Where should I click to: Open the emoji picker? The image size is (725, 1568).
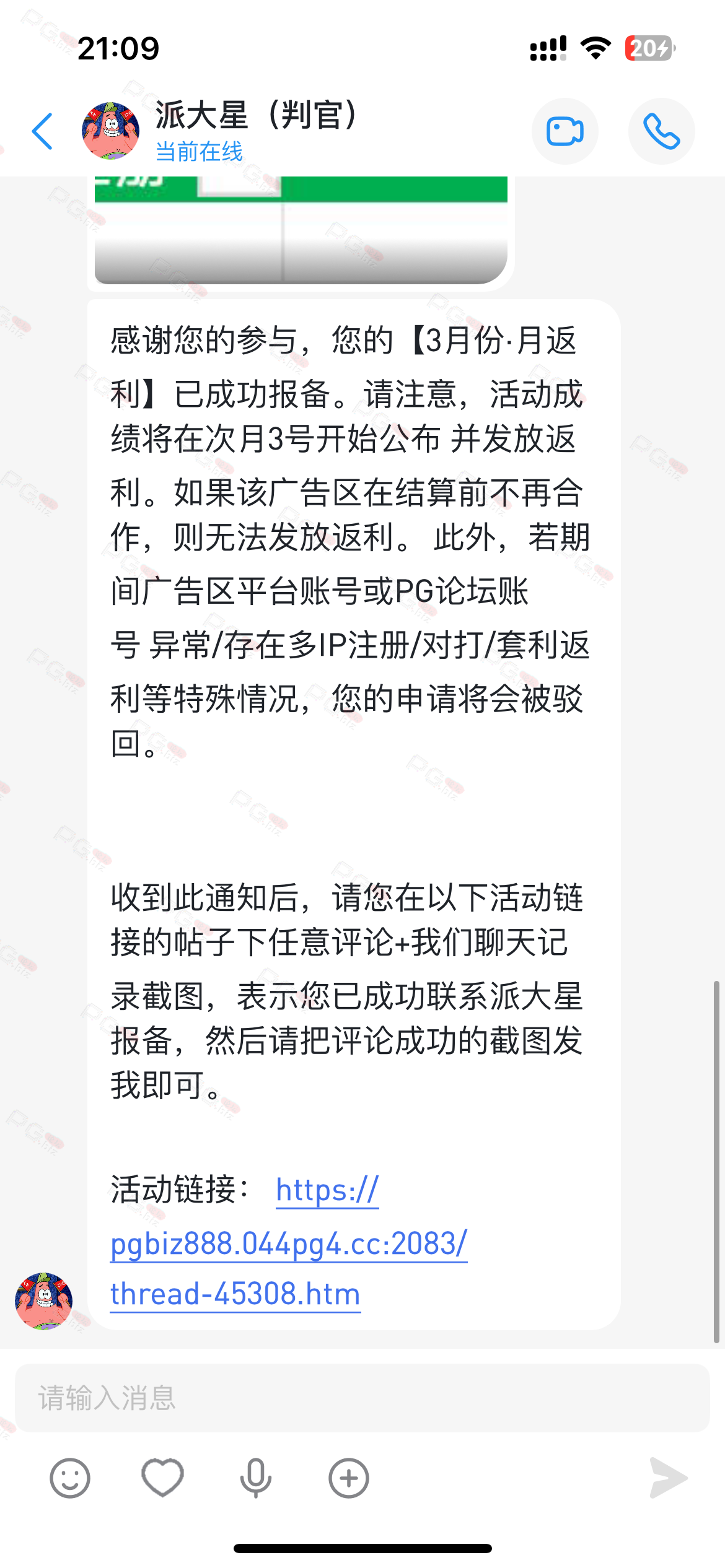coord(70,1478)
